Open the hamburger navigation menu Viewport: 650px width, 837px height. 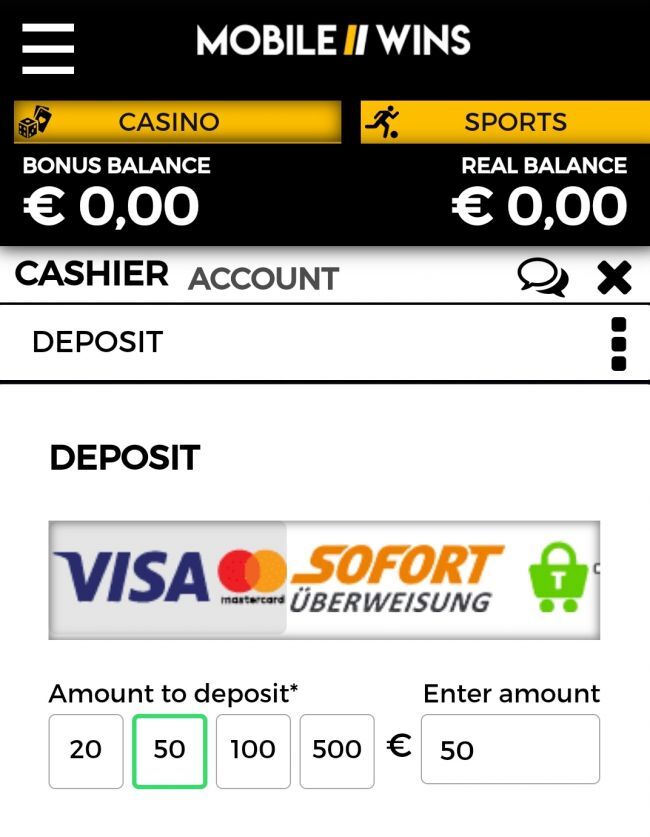click(x=48, y=48)
